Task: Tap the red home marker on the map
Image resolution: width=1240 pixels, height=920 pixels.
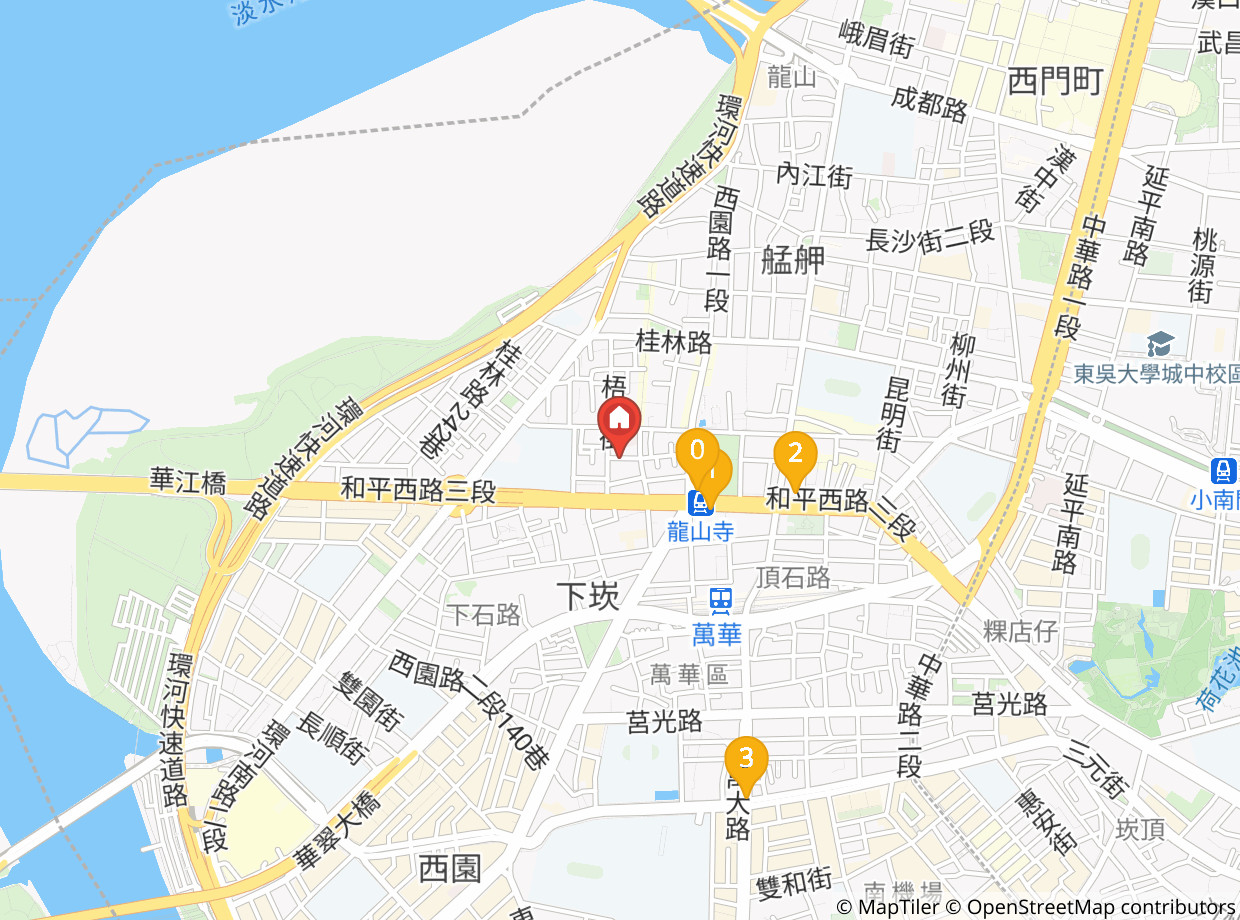Action: pyautogui.click(x=619, y=425)
